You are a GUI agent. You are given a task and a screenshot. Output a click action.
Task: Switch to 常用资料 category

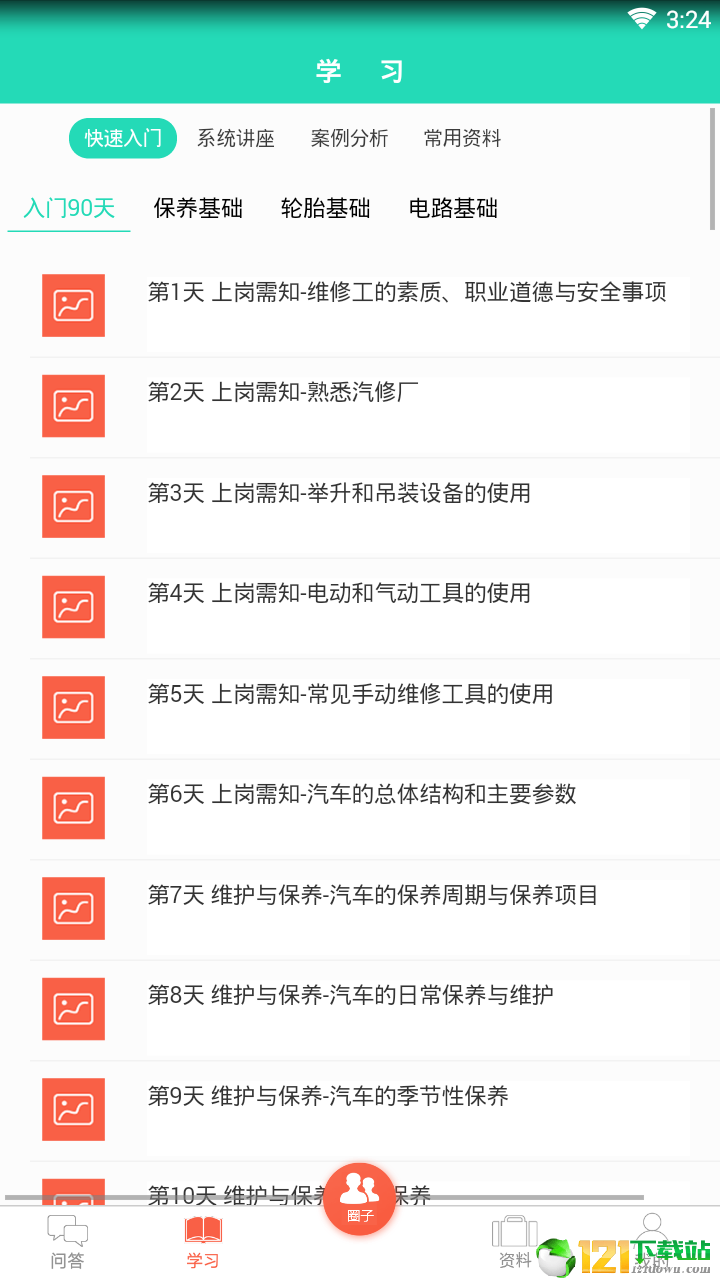point(462,138)
